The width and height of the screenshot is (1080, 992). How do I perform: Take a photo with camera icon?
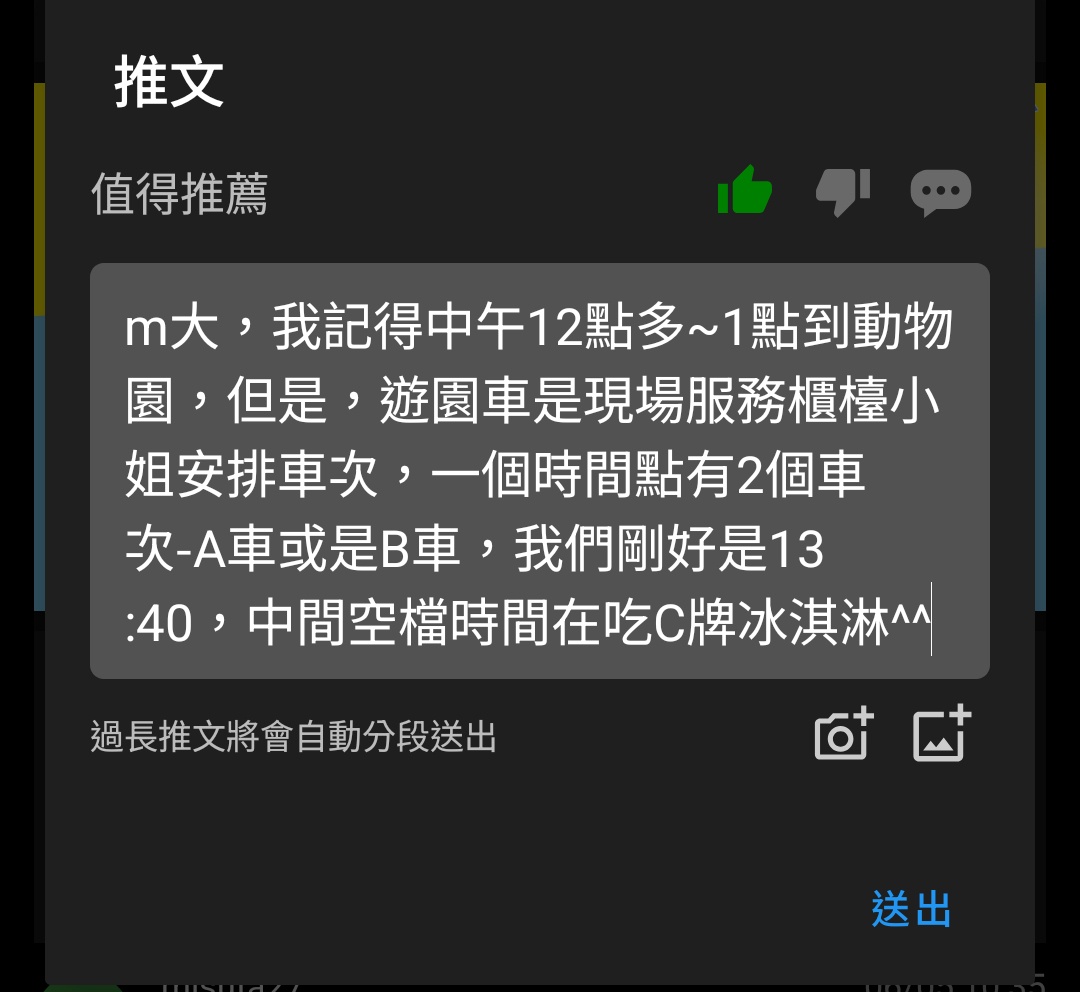[x=843, y=736]
